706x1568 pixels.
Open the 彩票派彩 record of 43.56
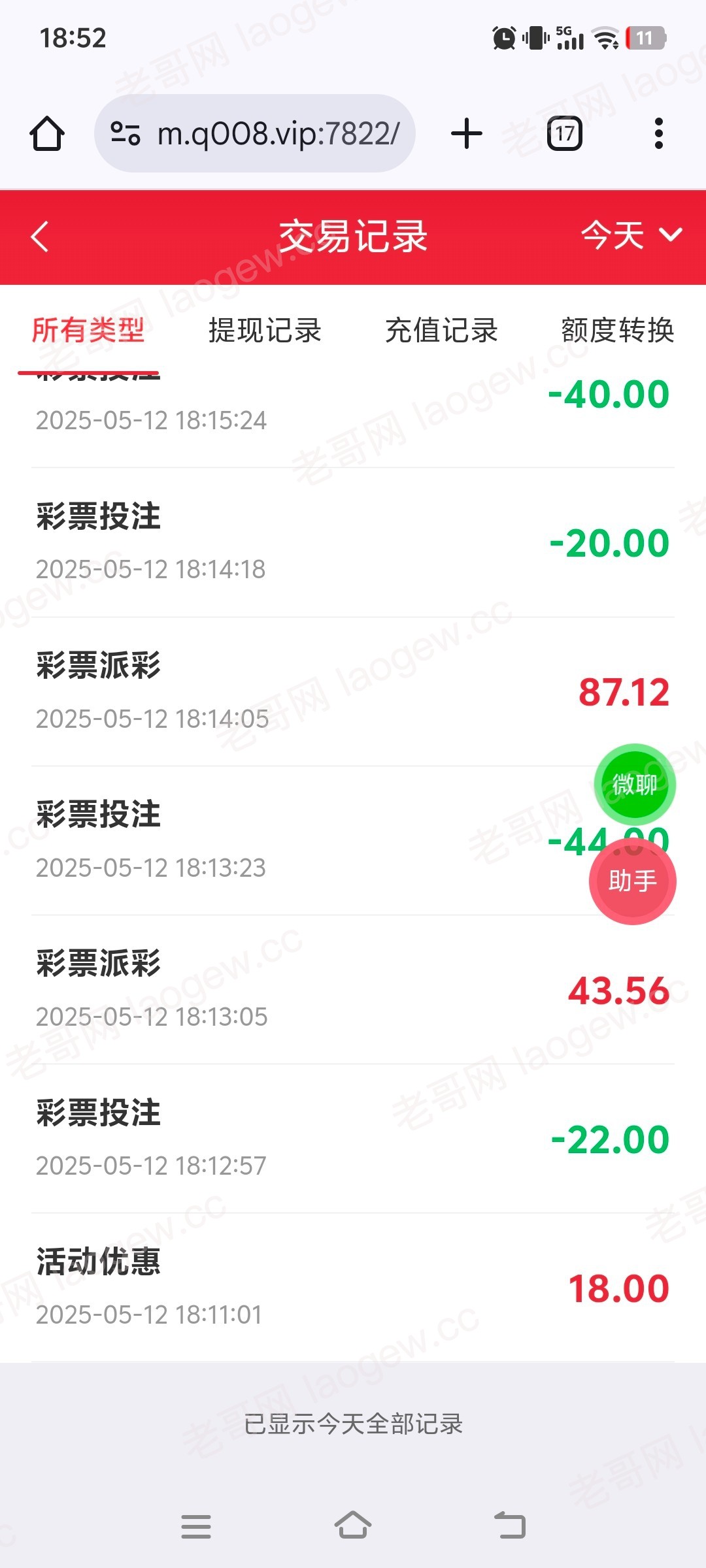point(353,990)
